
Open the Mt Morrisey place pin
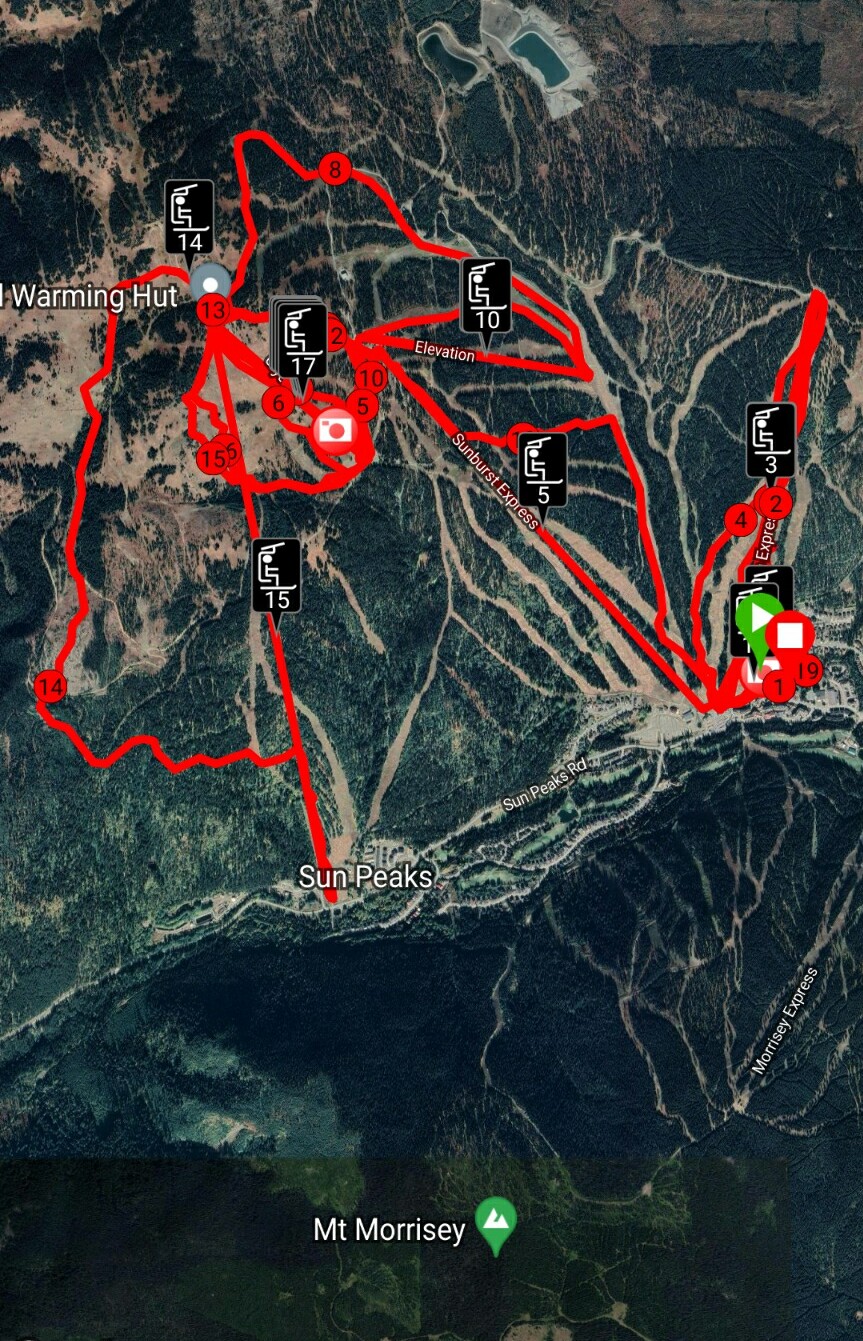coord(494,1223)
